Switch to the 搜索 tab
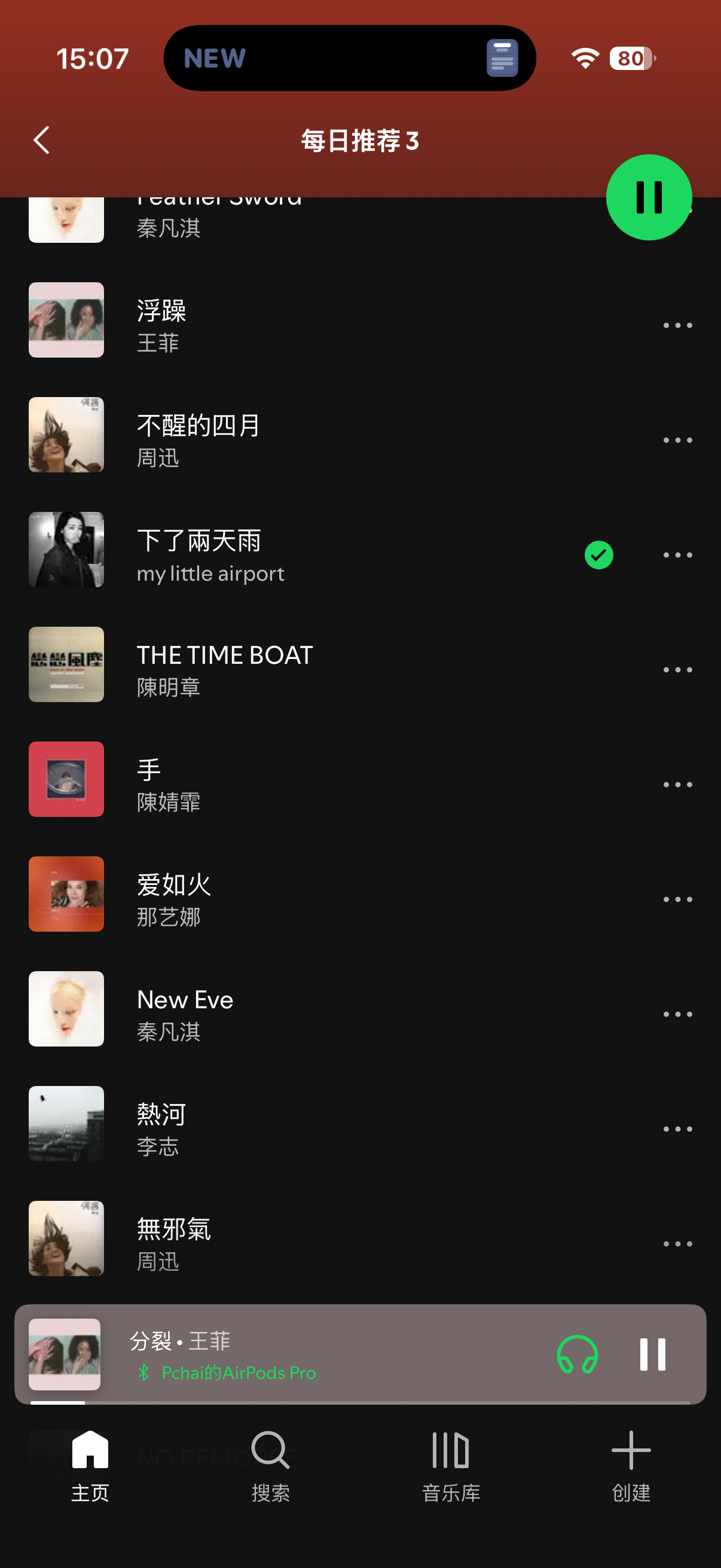The width and height of the screenshot is (721, 1568). 270,1465
